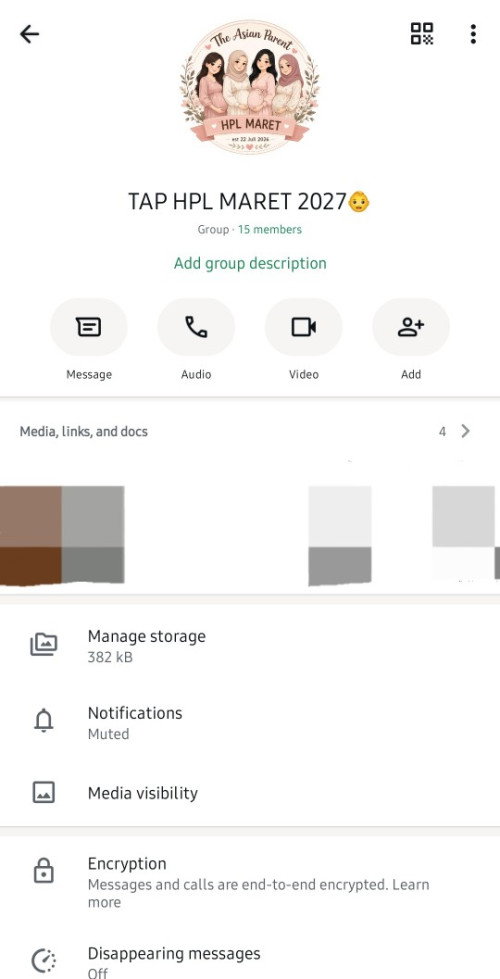This screenshot has width=500, height=979.
Task: Open the 15 members list
Action: pos(270,229)
